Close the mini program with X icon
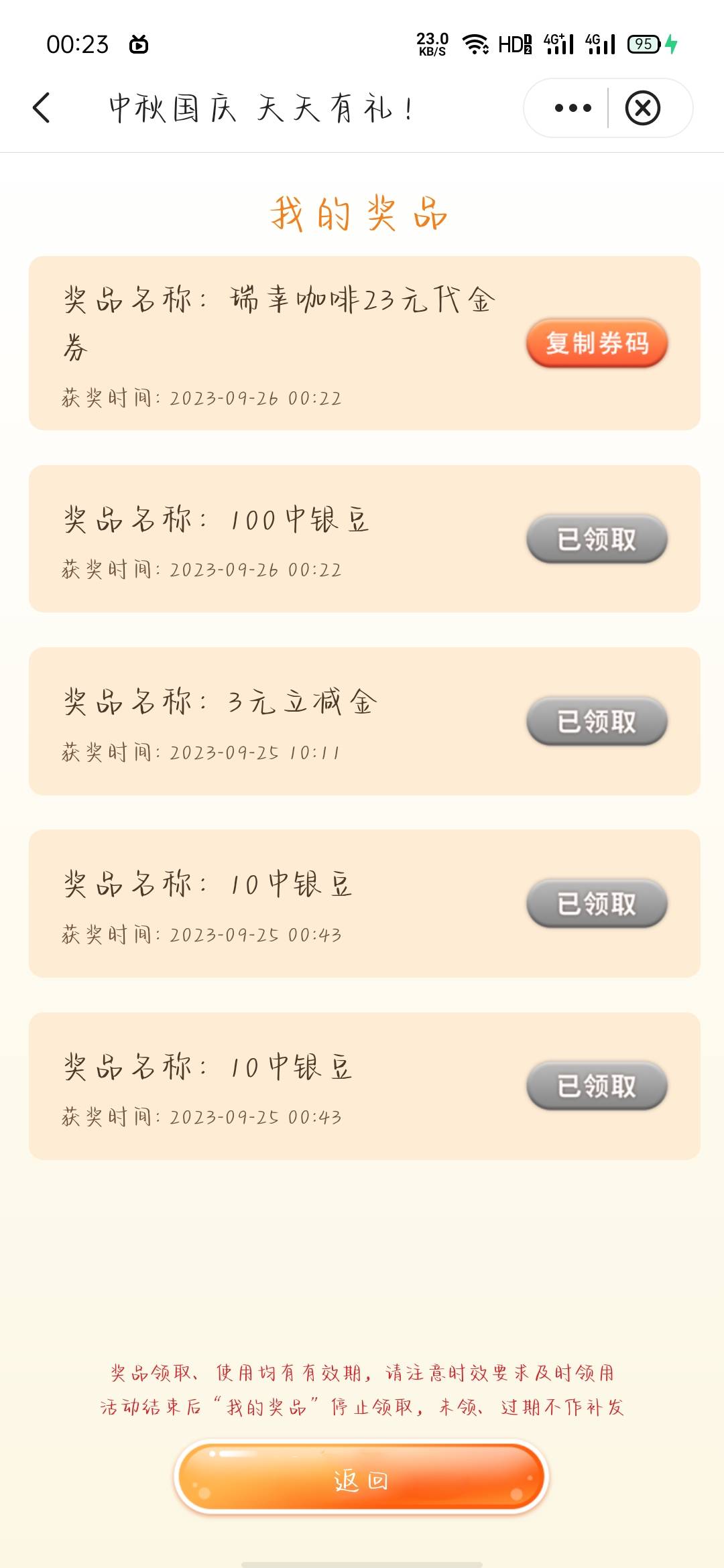724x1568 pixels. (x=643, y=108)
